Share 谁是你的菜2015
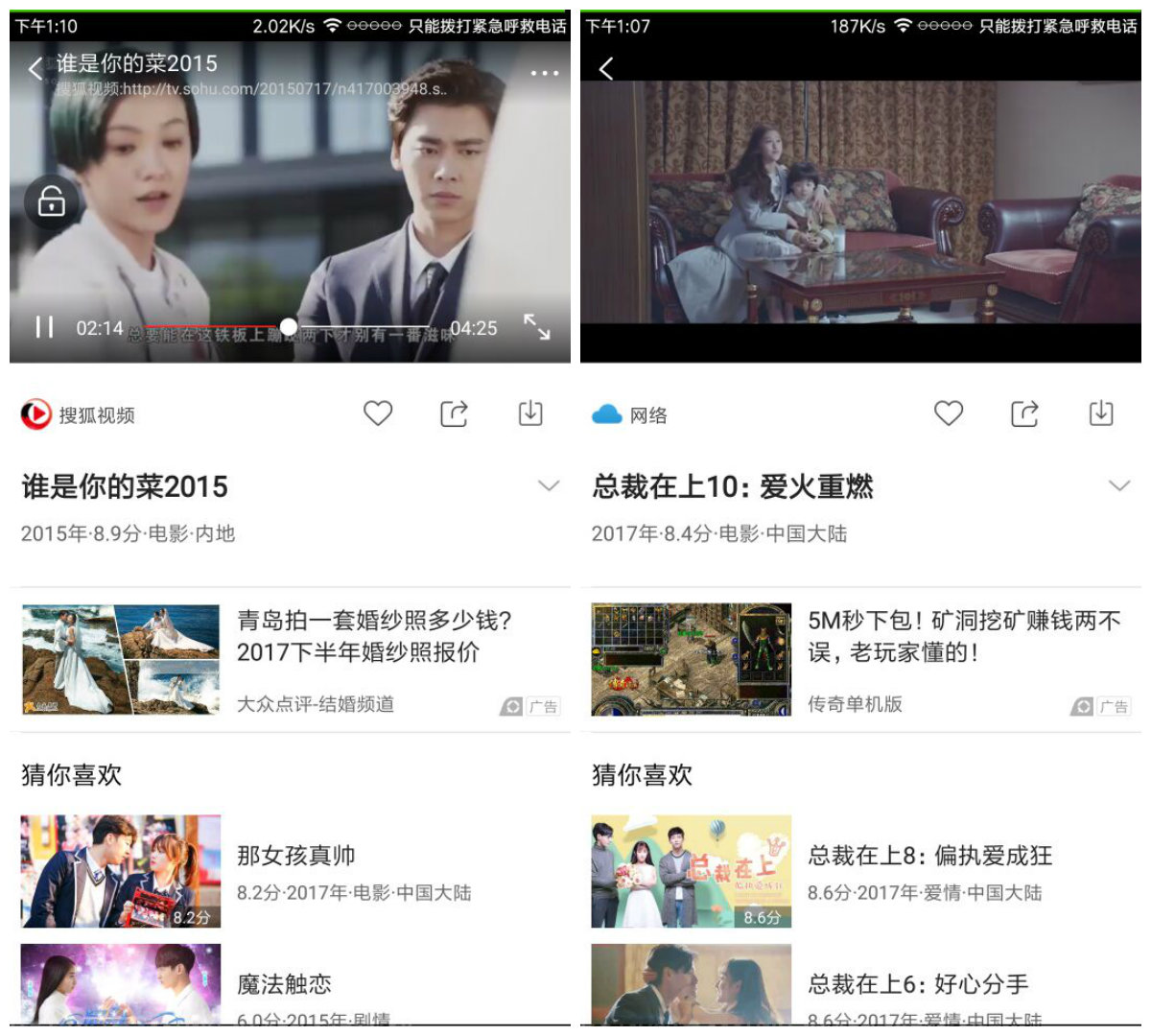1151x1036 pixels. [x=454, y=413]
